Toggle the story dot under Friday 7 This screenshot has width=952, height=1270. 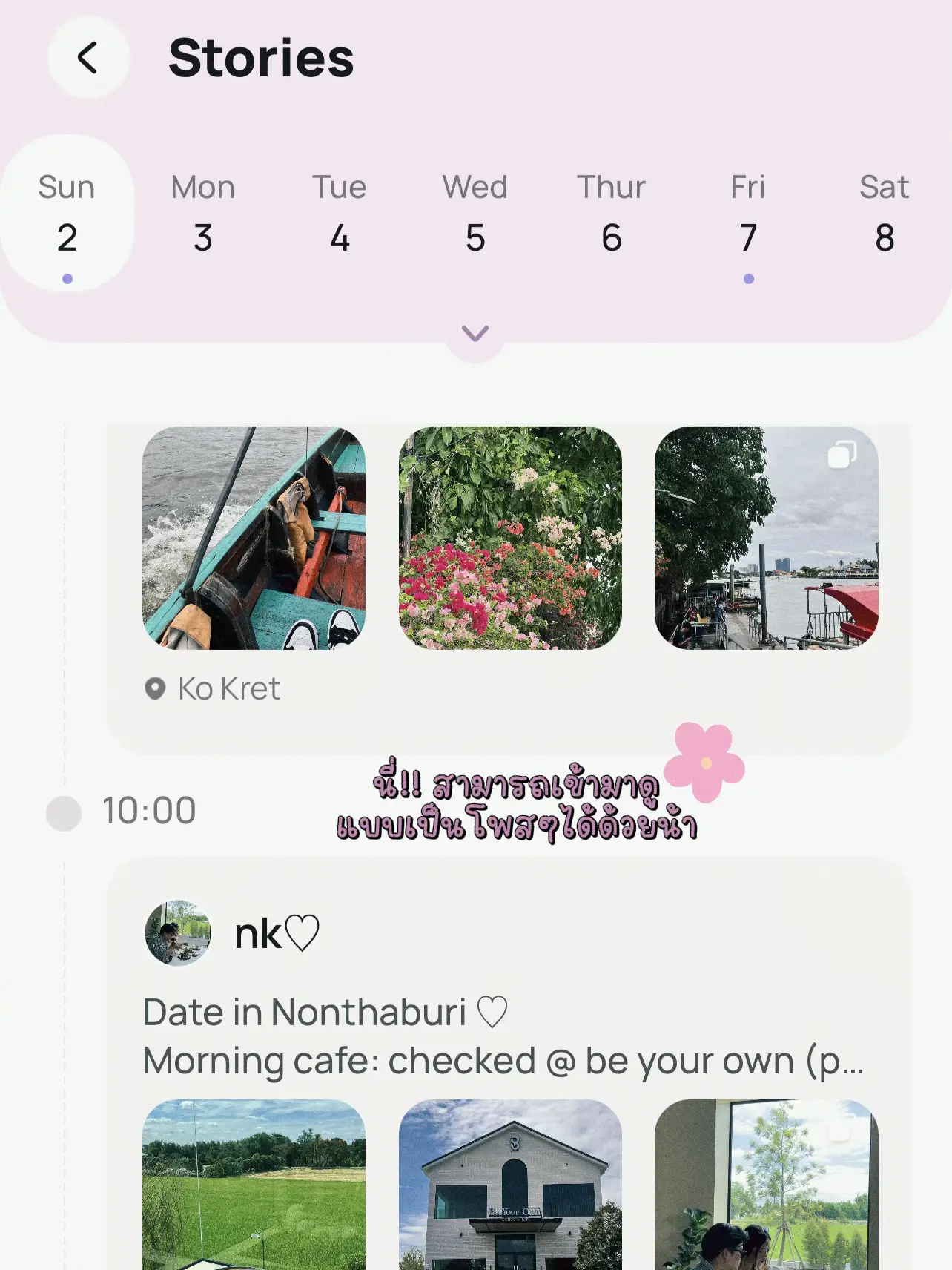(748, 280)
